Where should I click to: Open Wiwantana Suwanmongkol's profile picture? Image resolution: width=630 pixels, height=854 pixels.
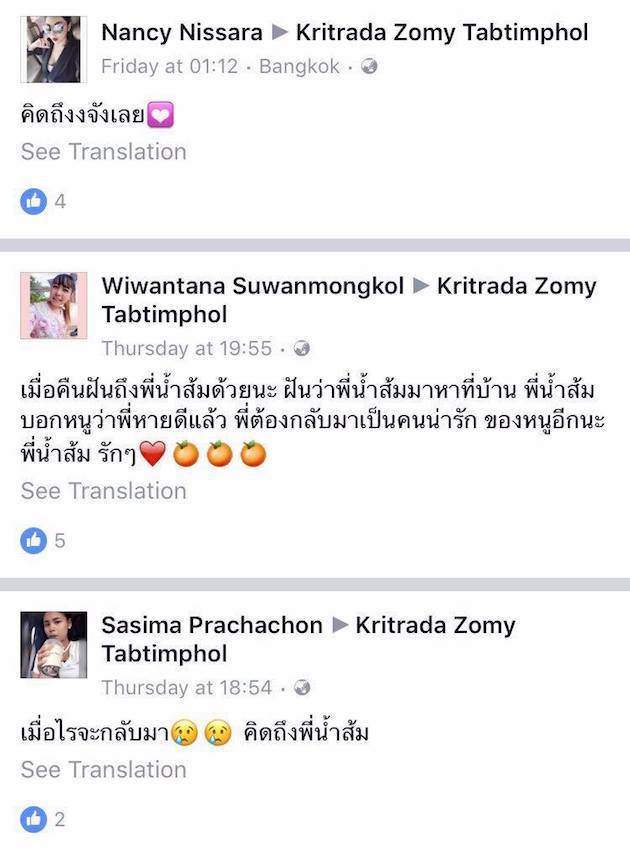pyautogui.click(x=54, y=305)
